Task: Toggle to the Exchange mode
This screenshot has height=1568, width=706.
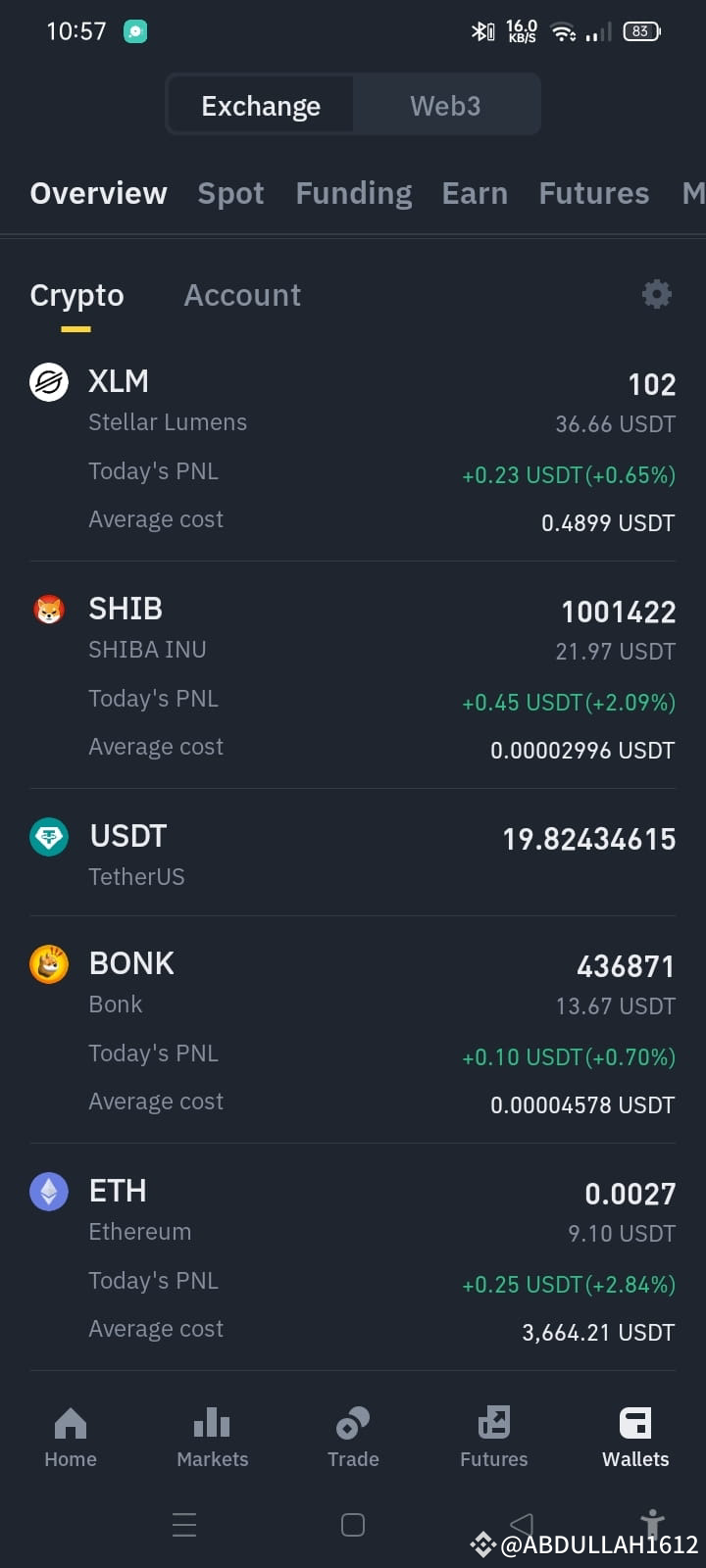Action: pos(260,104)
